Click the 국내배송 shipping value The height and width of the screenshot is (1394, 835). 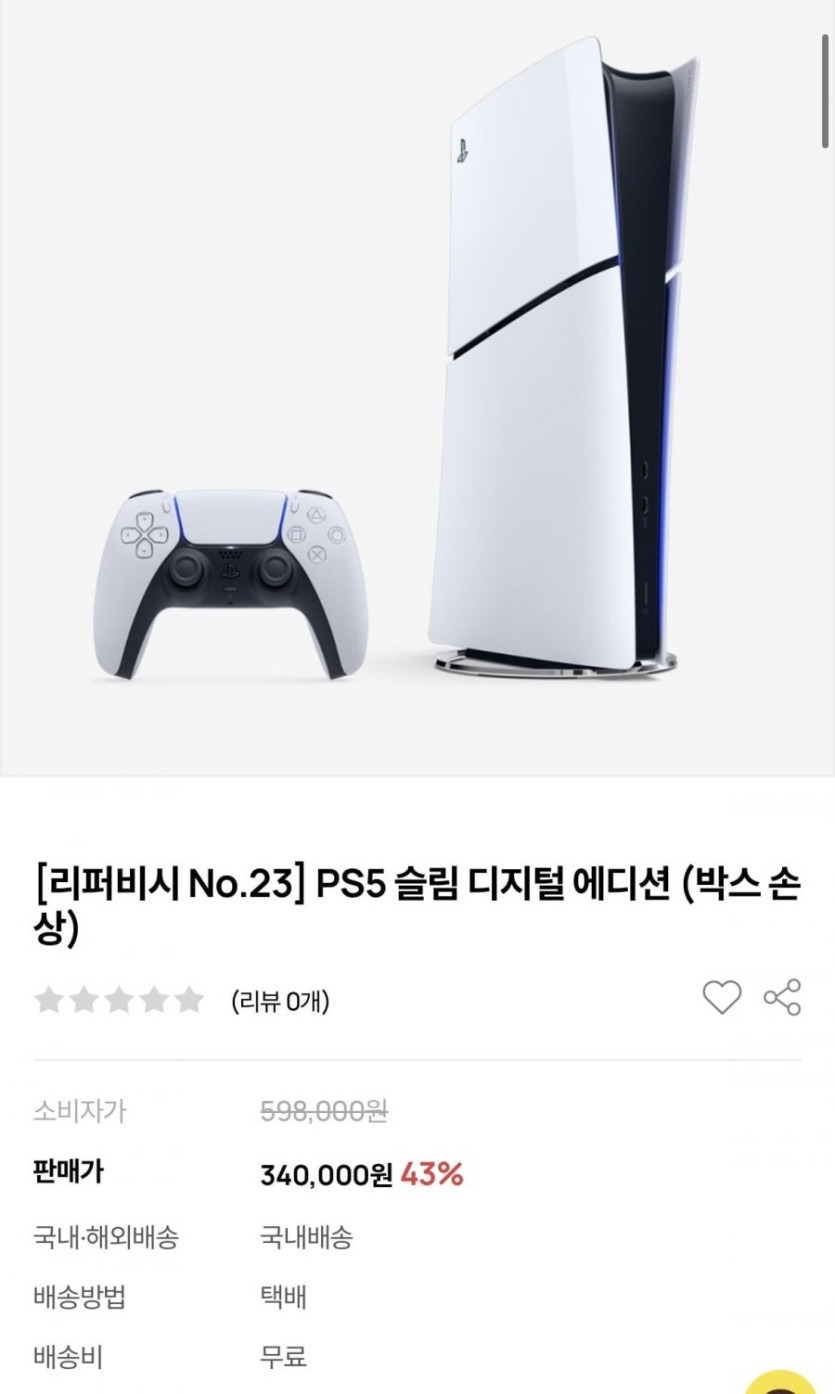[303, 1236]
